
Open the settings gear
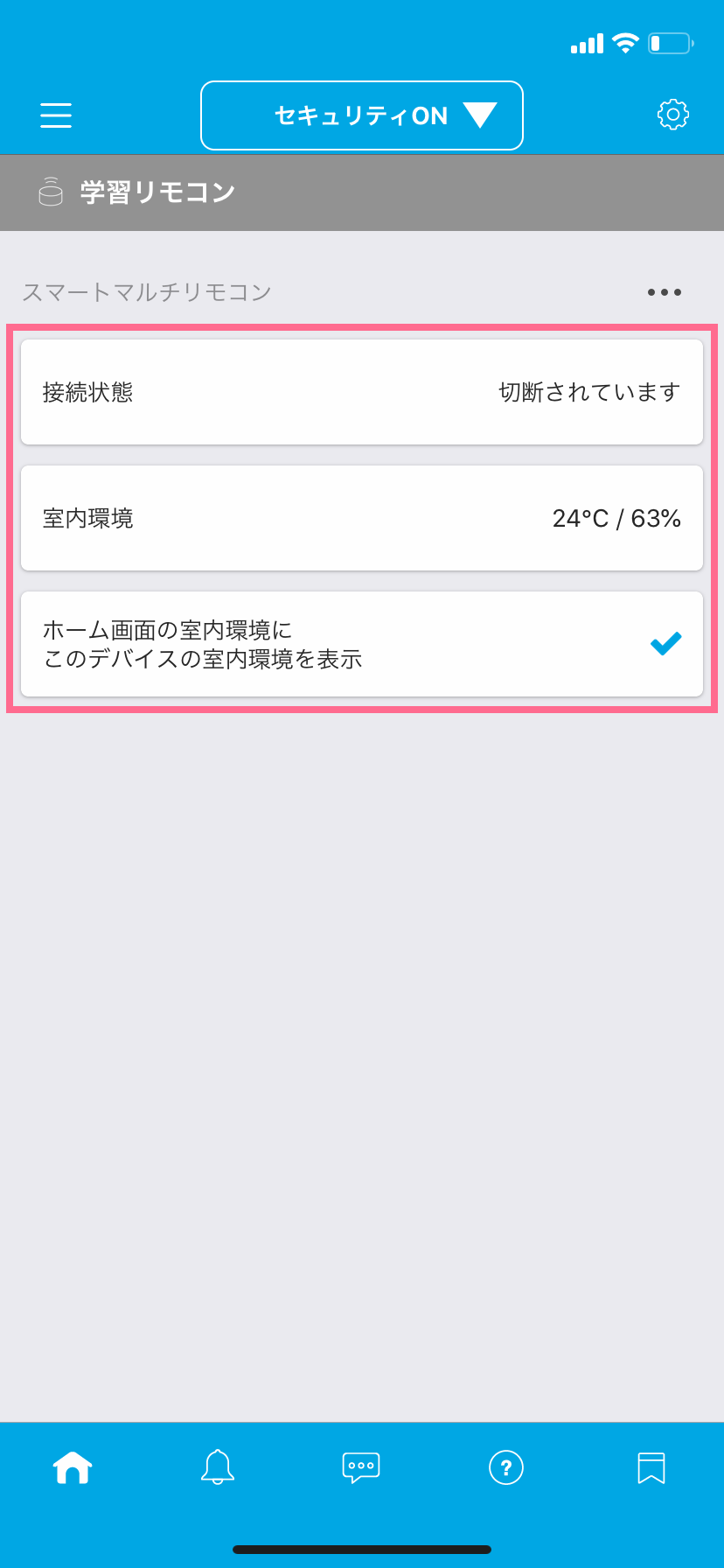pyautogui.click(x=672, y=115)
